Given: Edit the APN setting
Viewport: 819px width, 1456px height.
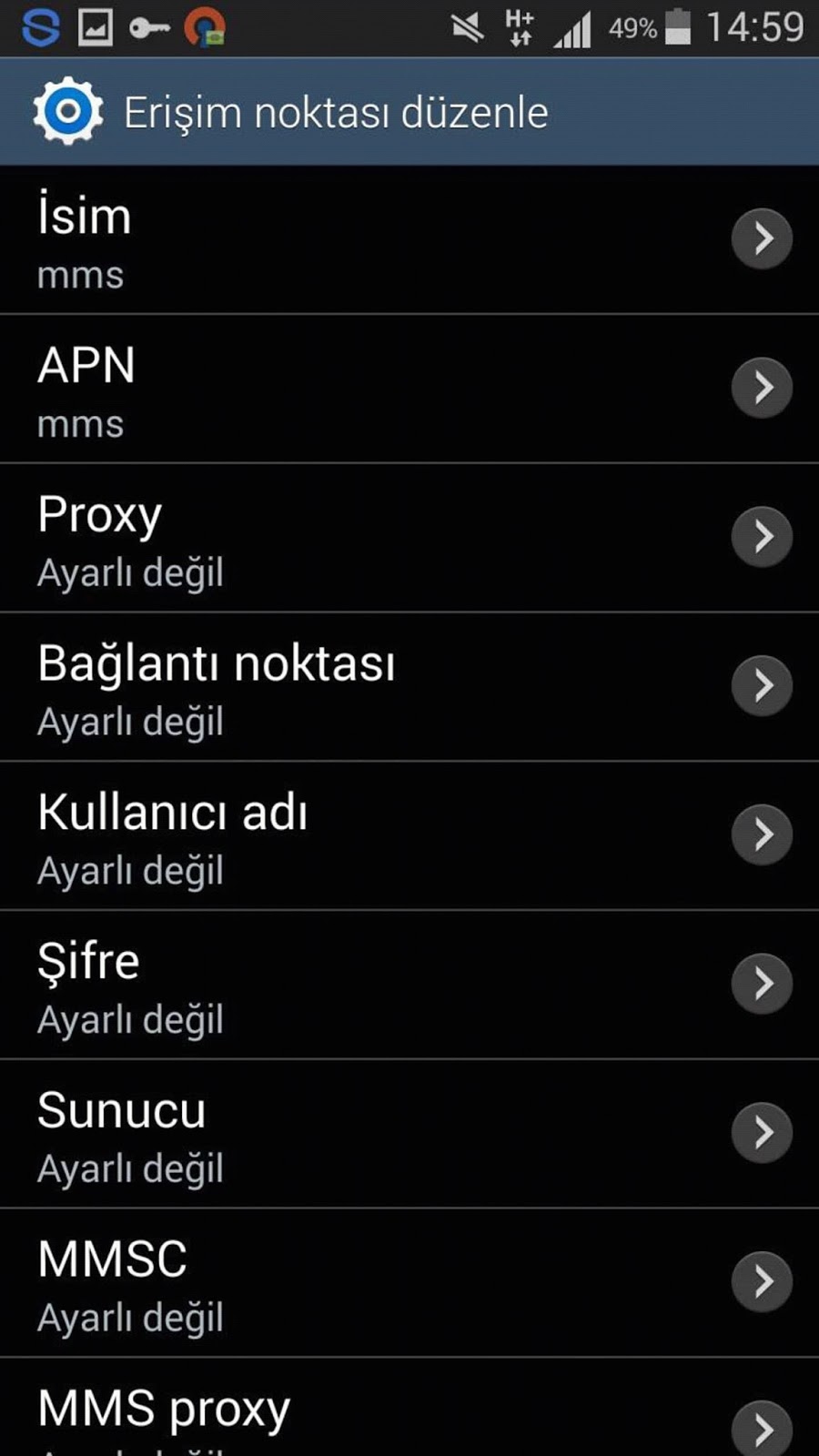Looking at the screenshot, I should [x=409, y=389].
